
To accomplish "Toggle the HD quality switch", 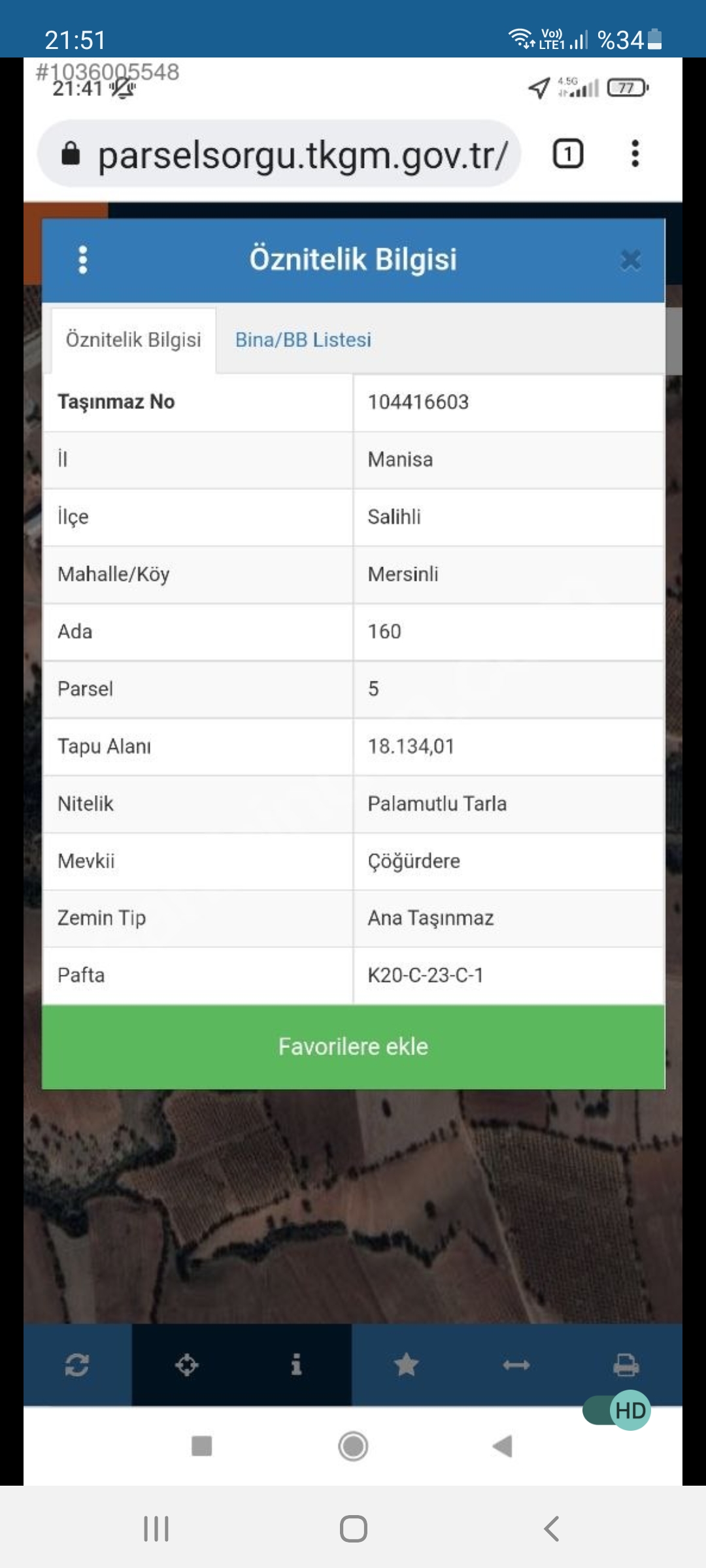I will point(616,1411).
